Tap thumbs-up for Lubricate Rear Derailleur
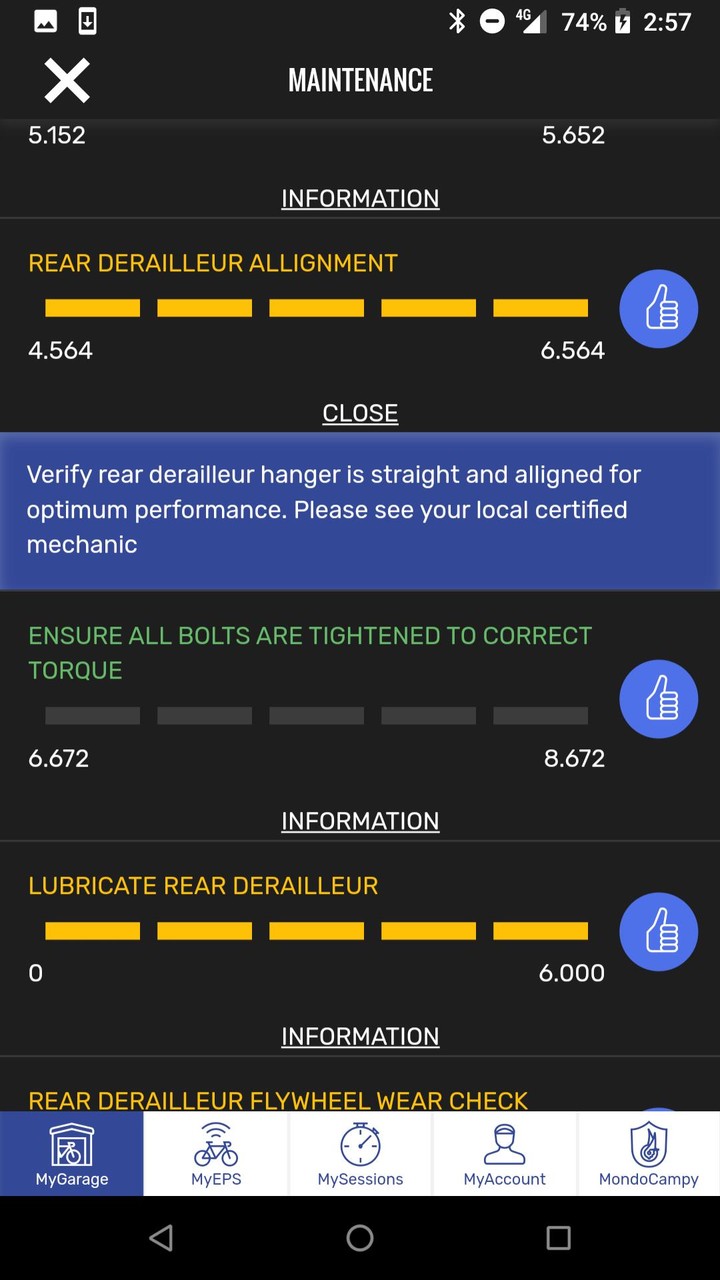The width and height of the screenshot is (720, 1280). pos(658,932)
